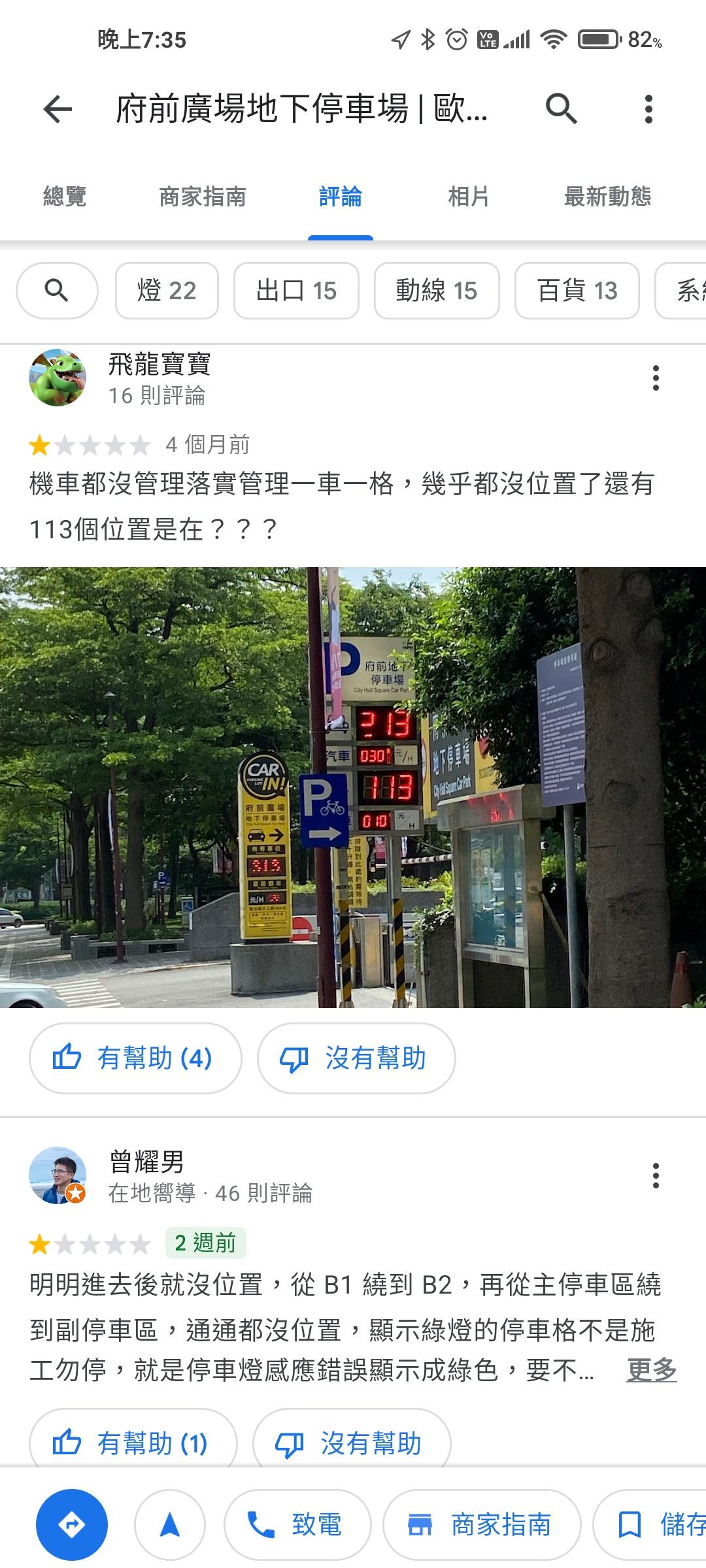Screen dimensions: 706x1568
Task: Open options menu for 曾耀男's review
Action: pos(656,1176)
